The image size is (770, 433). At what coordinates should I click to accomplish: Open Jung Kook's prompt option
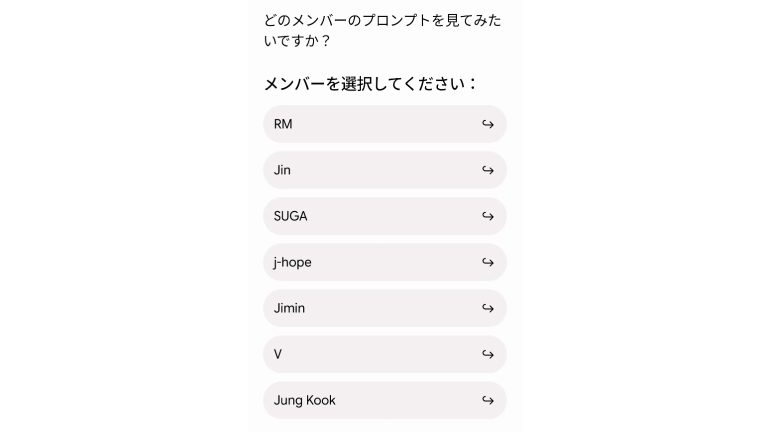385,400
